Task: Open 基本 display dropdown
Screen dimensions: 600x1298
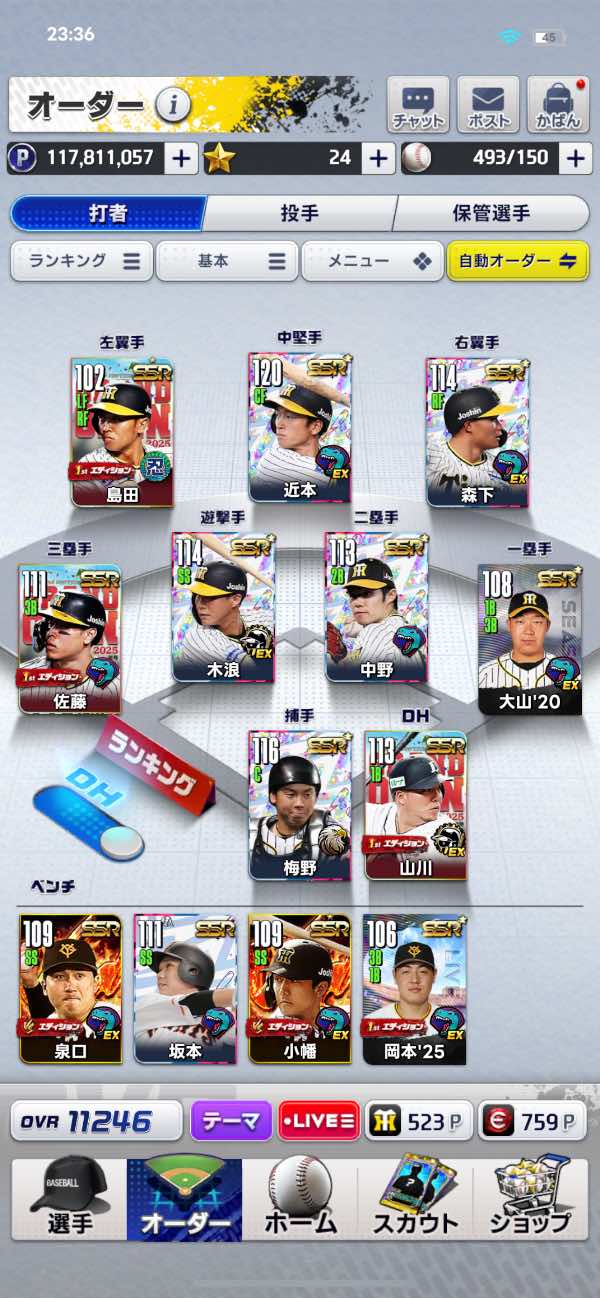Action: pyautogui.click(x=227, y=261)
